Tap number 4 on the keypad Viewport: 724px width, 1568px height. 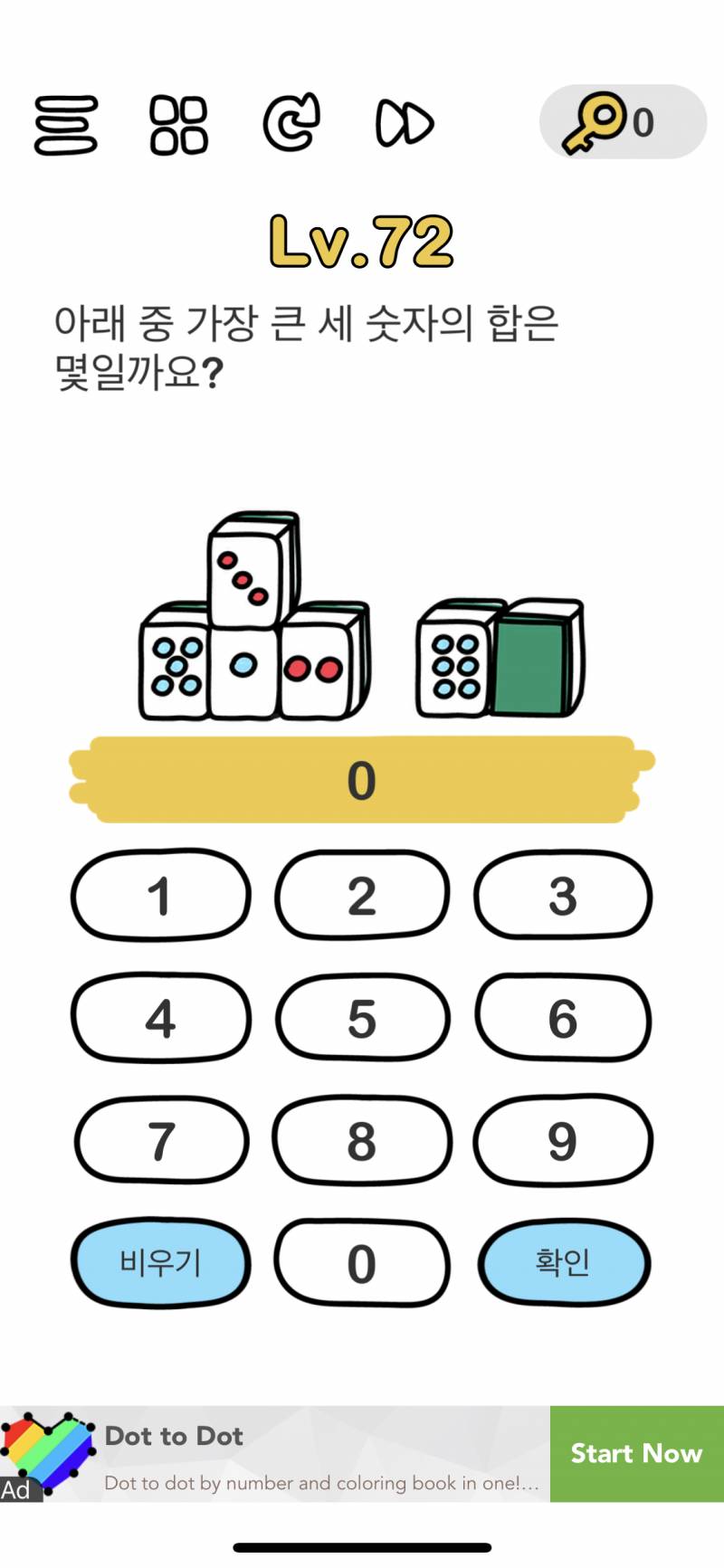[x=161, y=1019]
